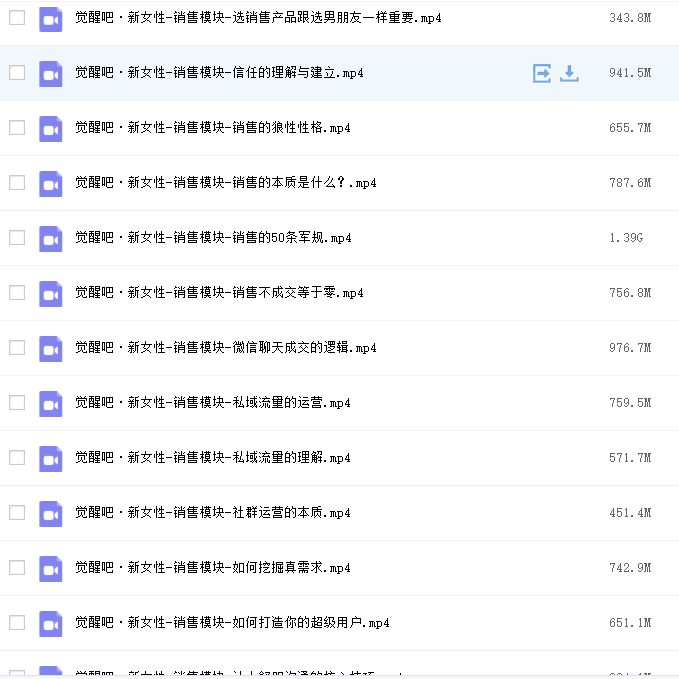Image resolution: width=679 pixels, height=679 pixels.
Task: Open 微信聊天成交的逻辑.mp4 video
Action: [225, 348]
